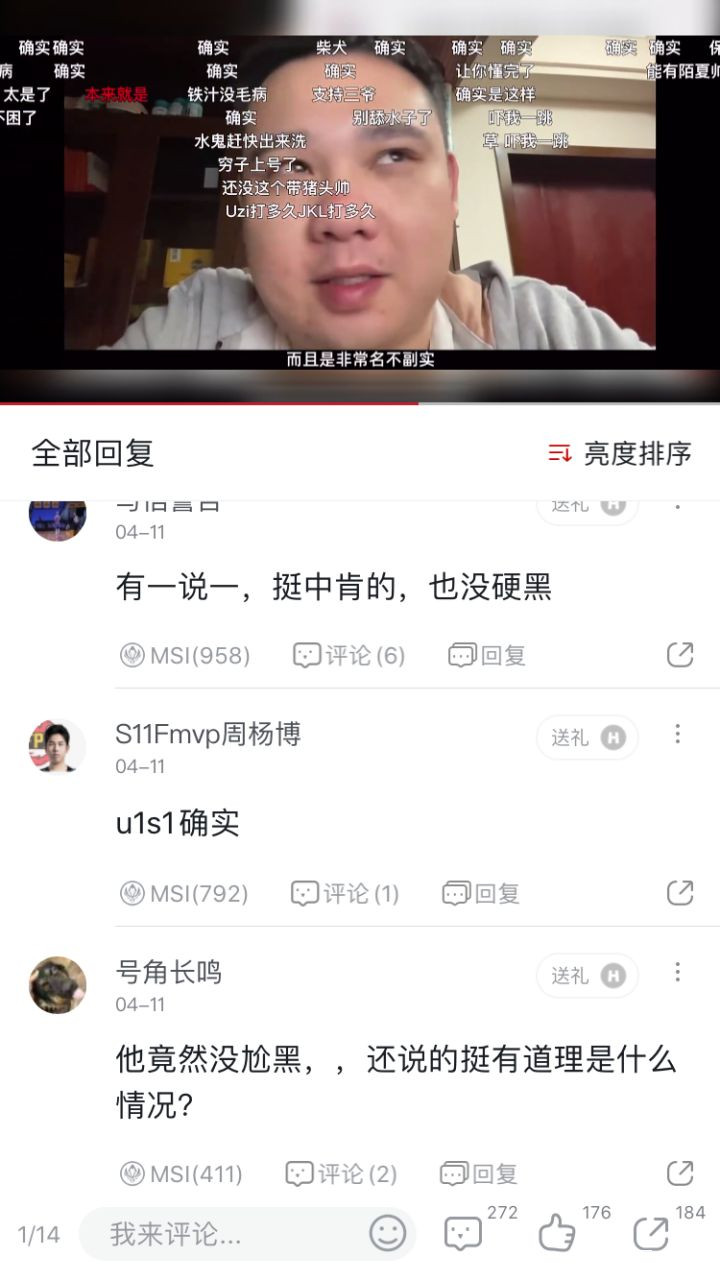
Task: Like the post with 176 likes
Action: click(x=557, y=1233)
